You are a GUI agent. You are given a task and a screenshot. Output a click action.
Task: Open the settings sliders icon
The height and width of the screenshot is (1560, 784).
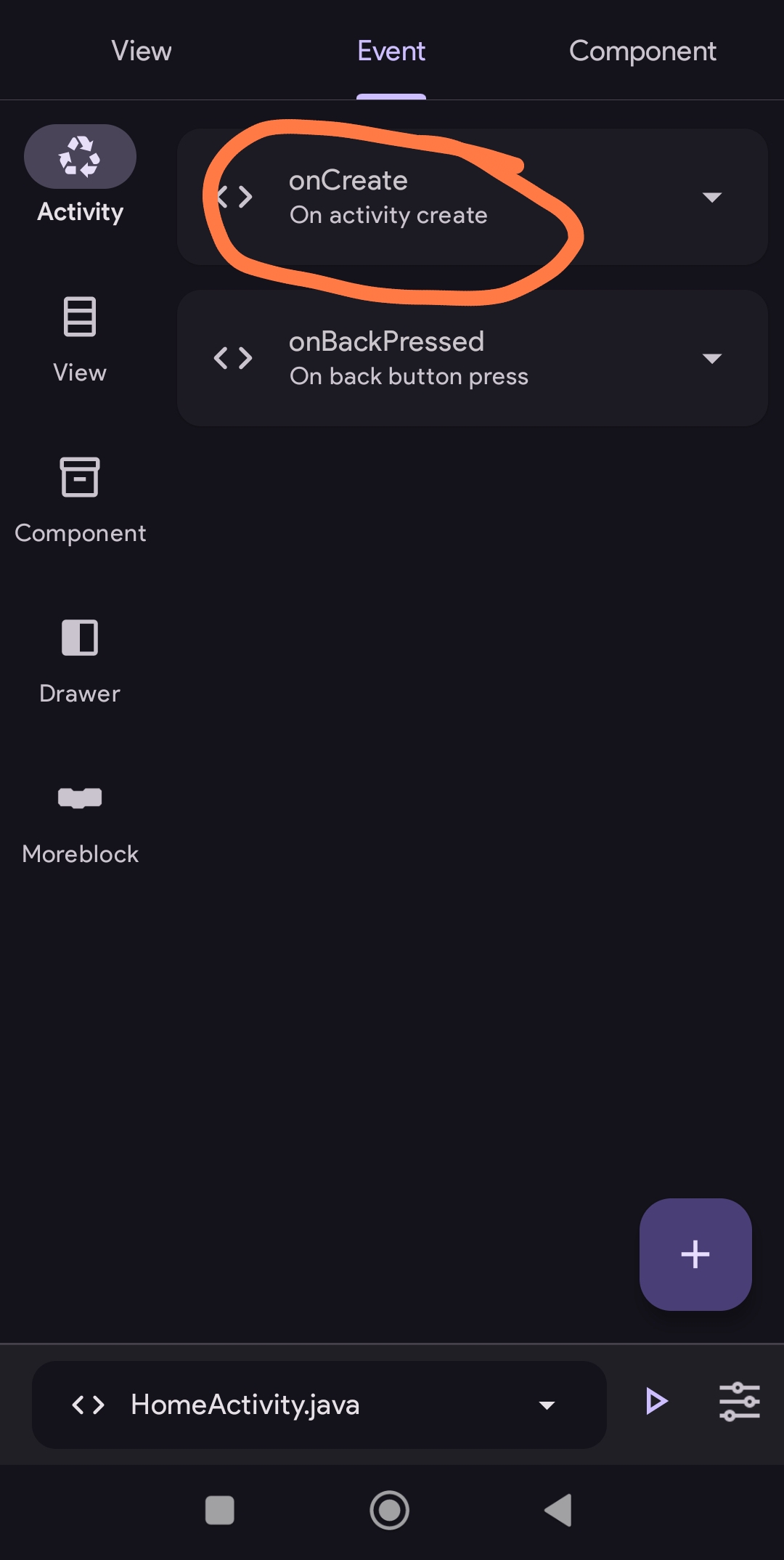point(739,1401)
